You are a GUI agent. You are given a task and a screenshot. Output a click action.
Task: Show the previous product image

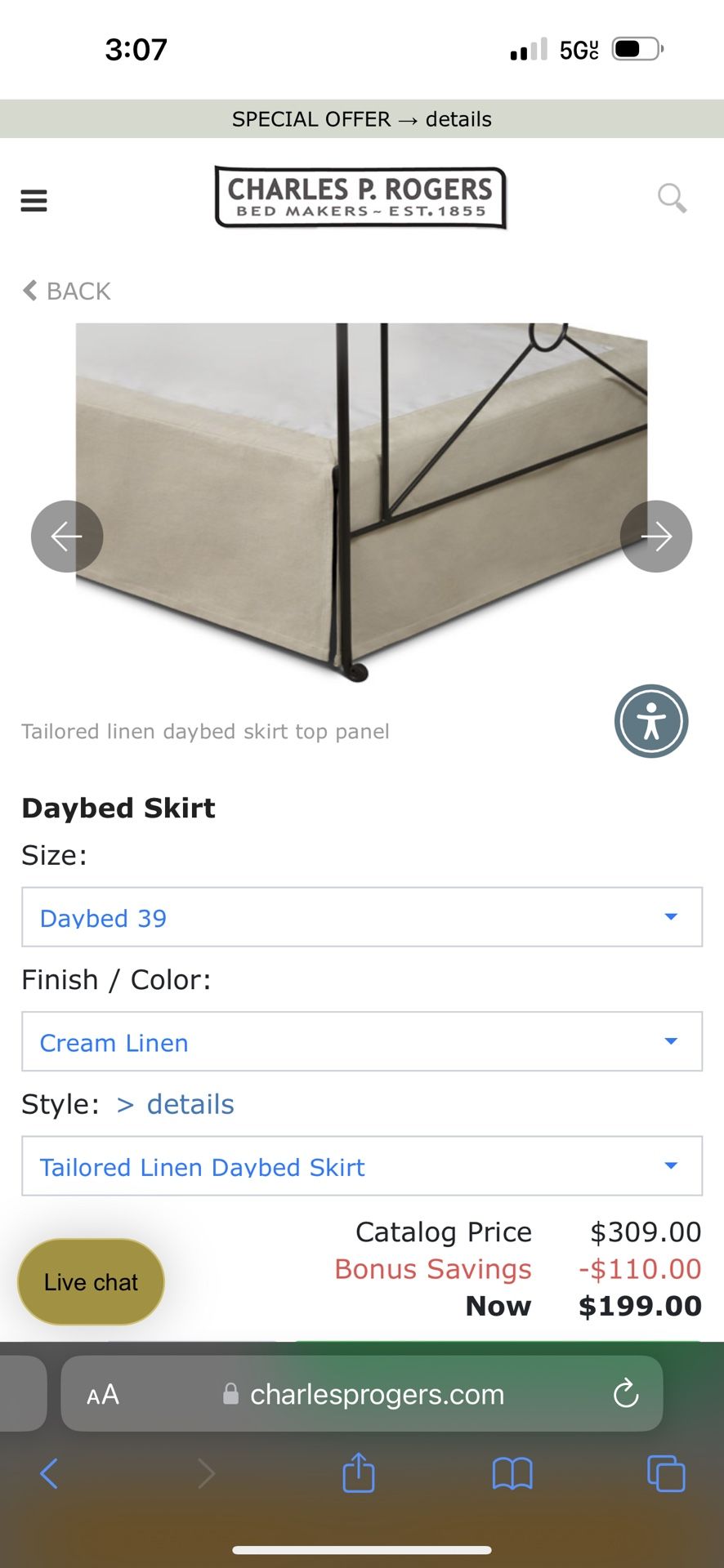tap(67, 537)
